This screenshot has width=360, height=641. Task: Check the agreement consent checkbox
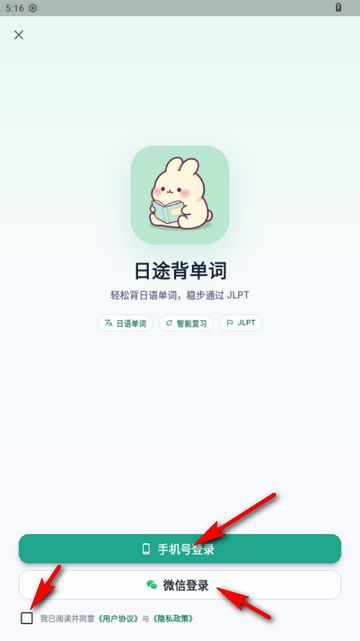pyautogui.click(x=27, y=618)
